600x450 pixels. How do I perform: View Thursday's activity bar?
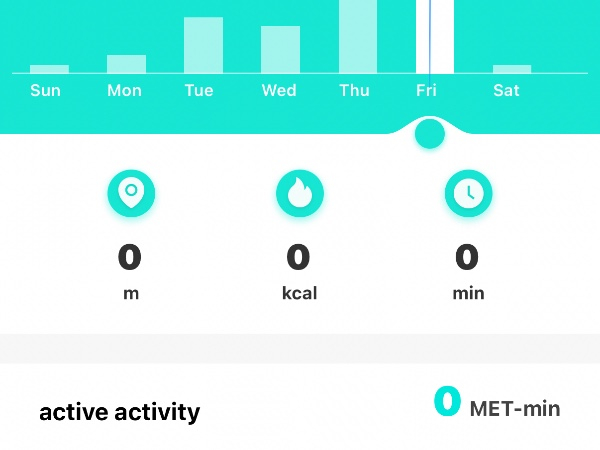tap(358, 37)
